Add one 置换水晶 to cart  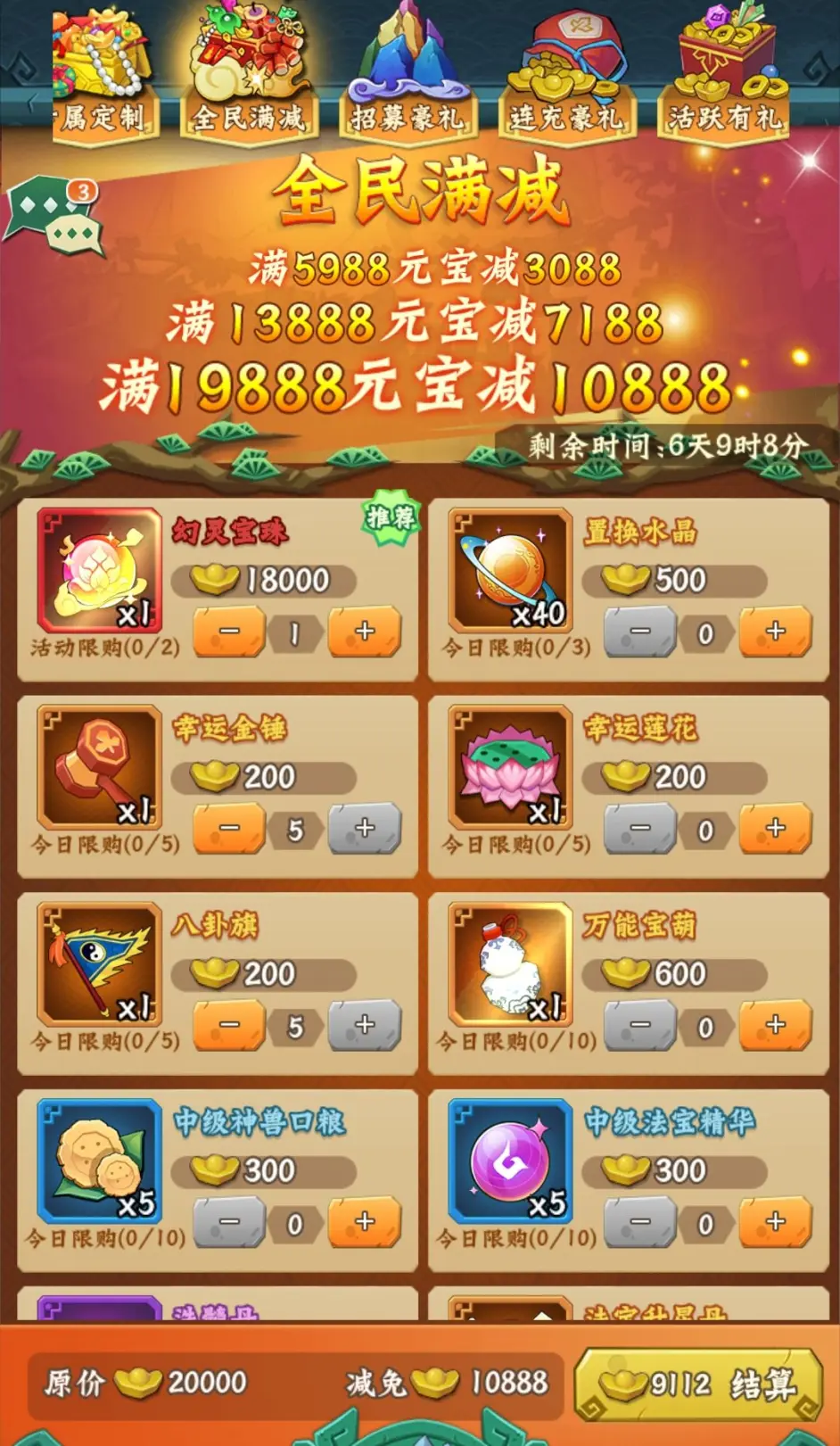pyautogui.click(x=775, y=632)
